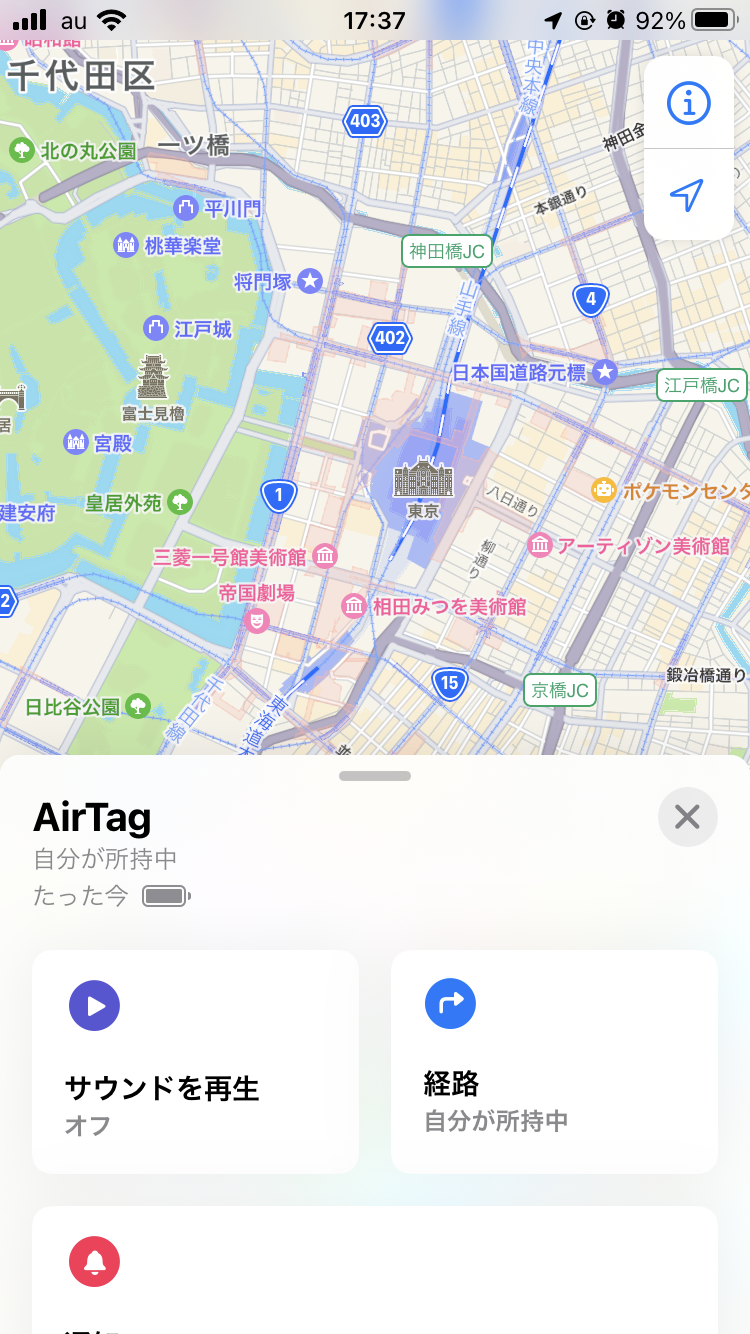
Task: Open the red notification bell icon
Action: coord(94,1261)
